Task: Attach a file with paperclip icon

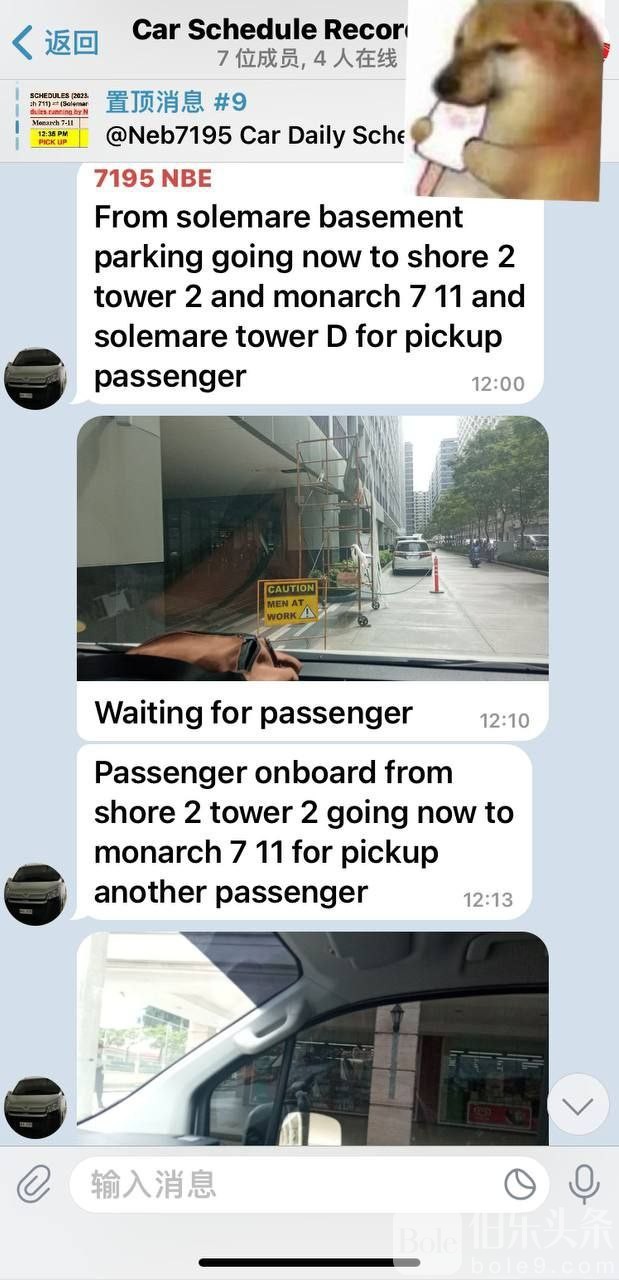Action: (x=33, y=1185)
